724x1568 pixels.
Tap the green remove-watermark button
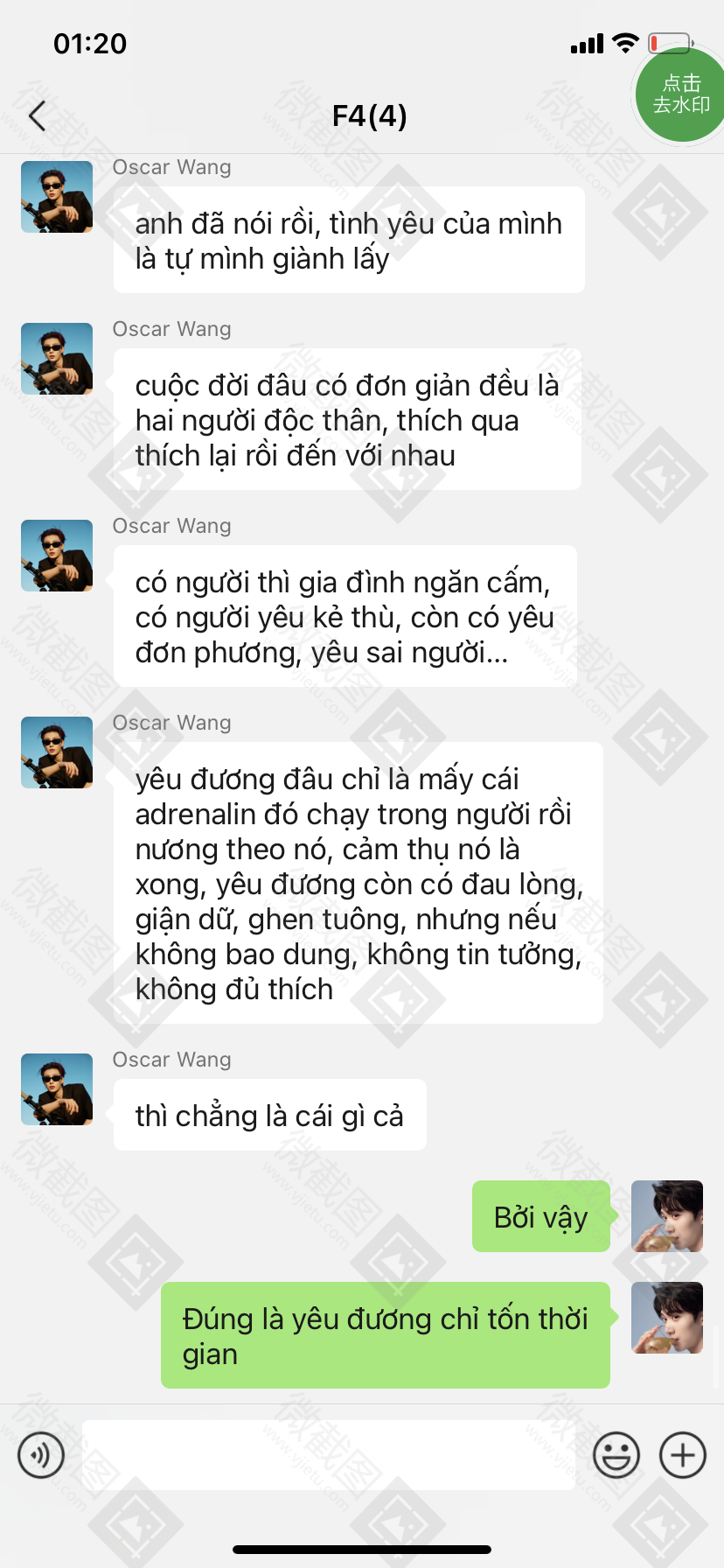[x=680, y=94]
